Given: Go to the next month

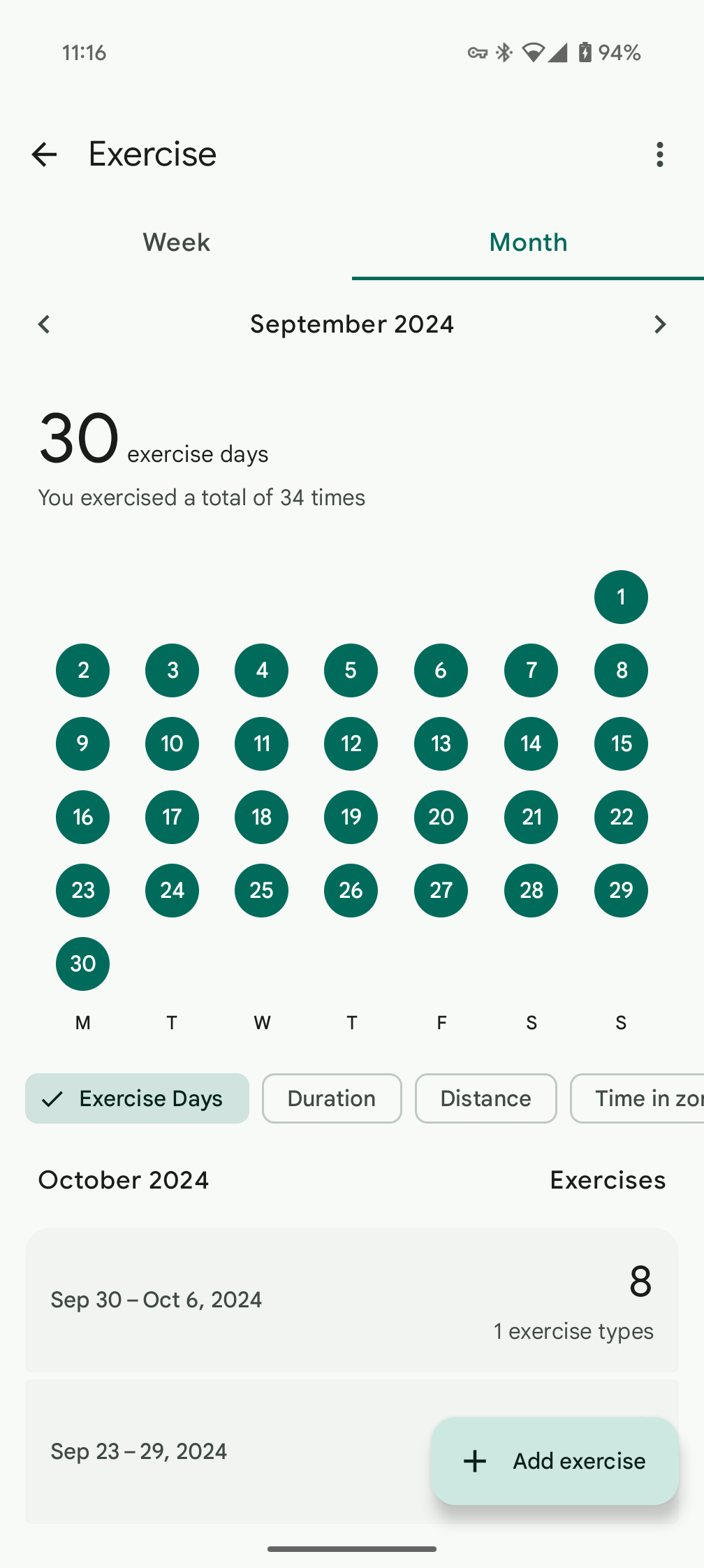Looking at the screenshot, I should [659, 324].
